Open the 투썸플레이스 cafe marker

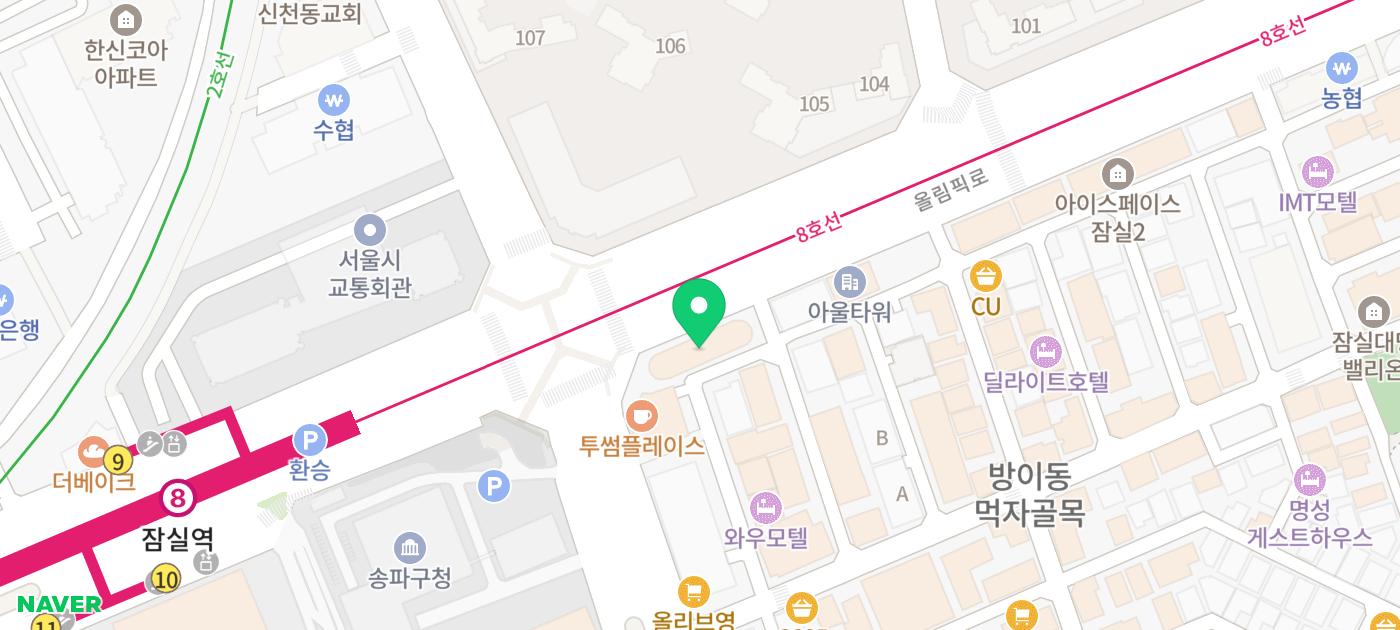[641, 415]
